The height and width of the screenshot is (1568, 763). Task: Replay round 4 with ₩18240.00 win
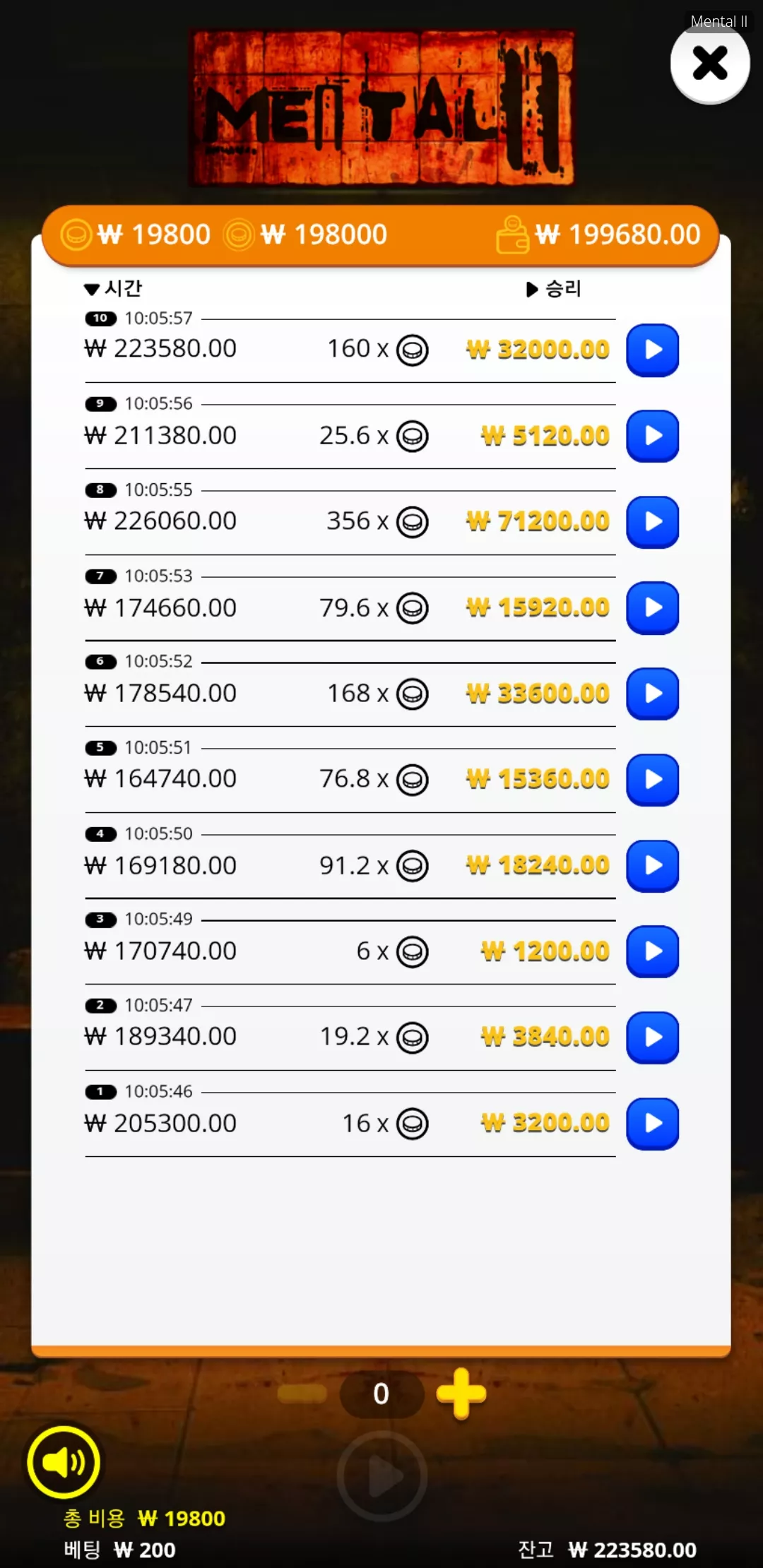point(653,866)
